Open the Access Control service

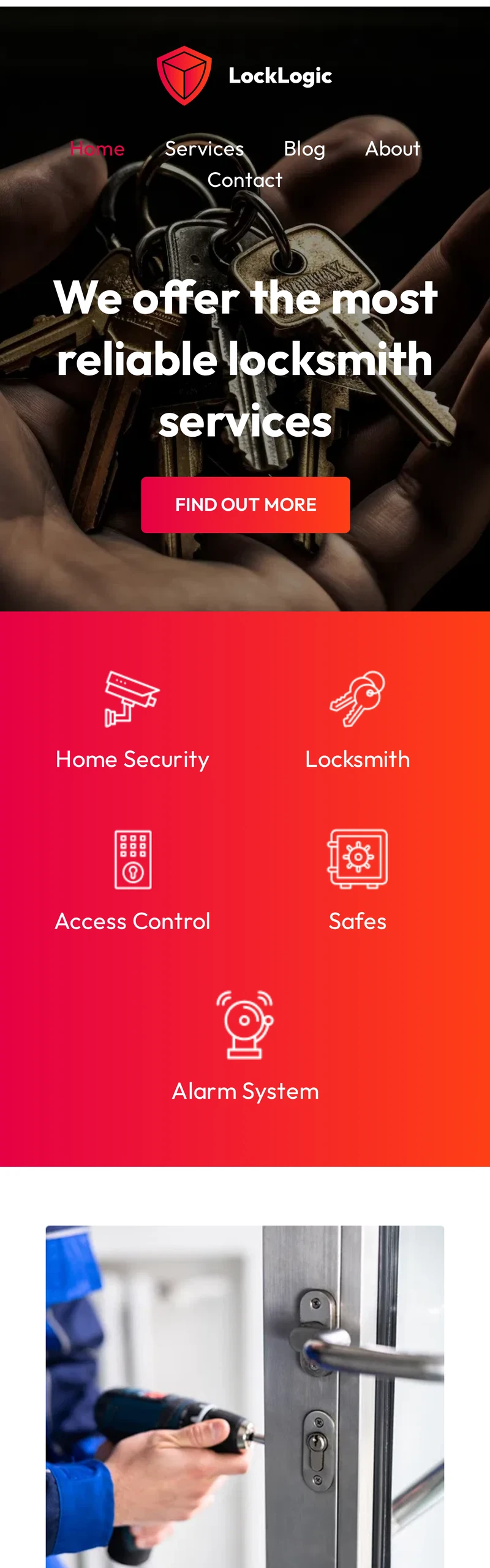click(x=132, y=921)
